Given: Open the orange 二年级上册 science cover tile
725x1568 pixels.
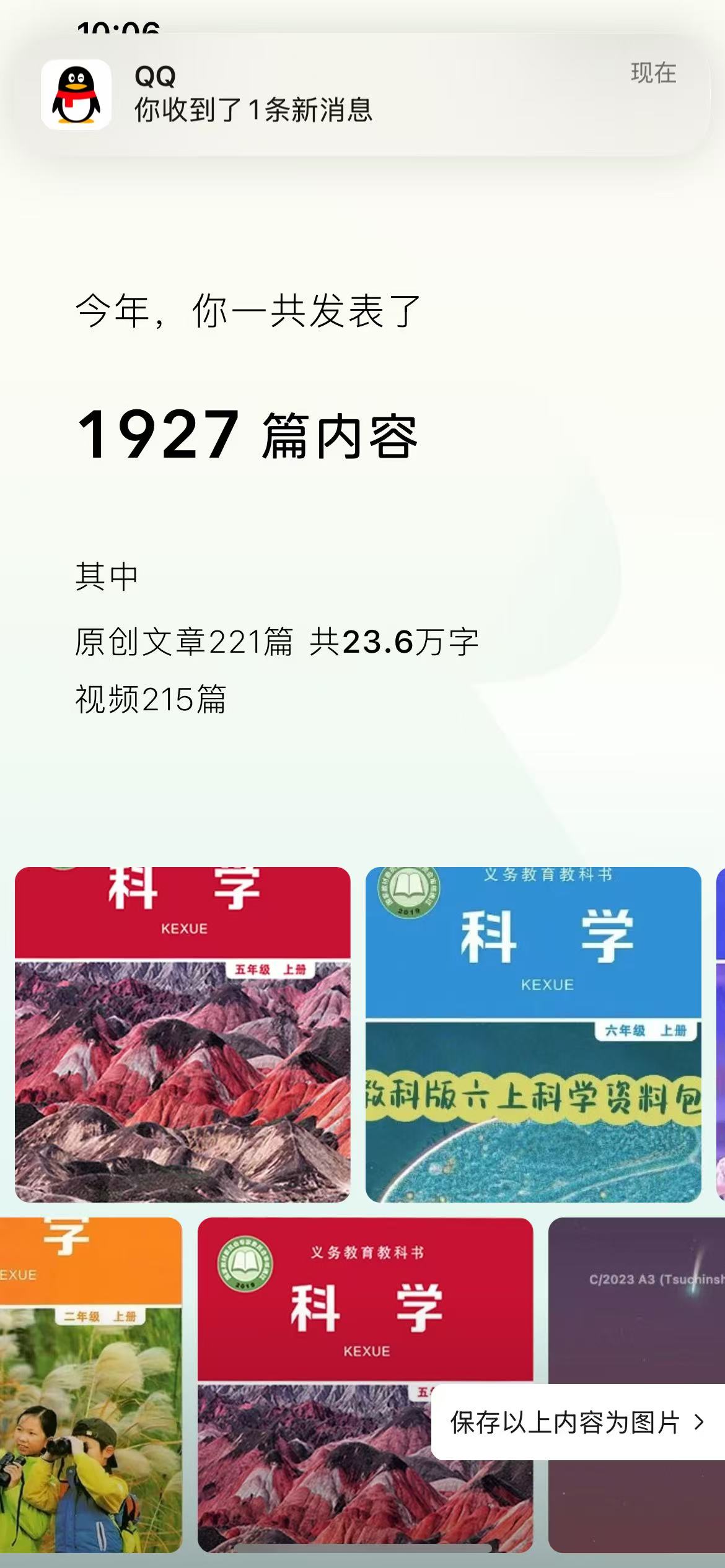Looking at the screenshot, I should [91, 1385].
